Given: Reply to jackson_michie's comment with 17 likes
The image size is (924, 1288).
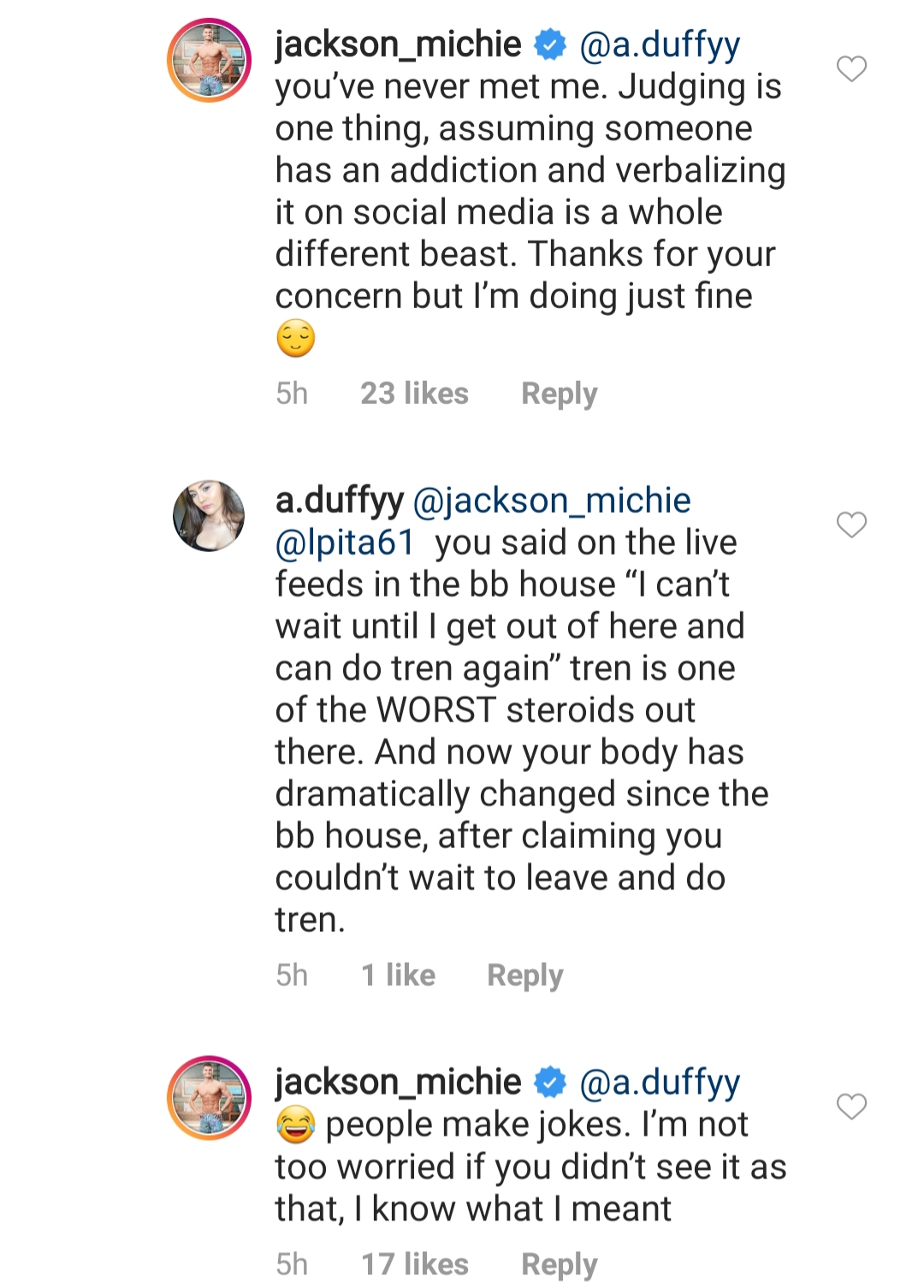Looking at the screenshot, I should click(x=559, y=1265).
